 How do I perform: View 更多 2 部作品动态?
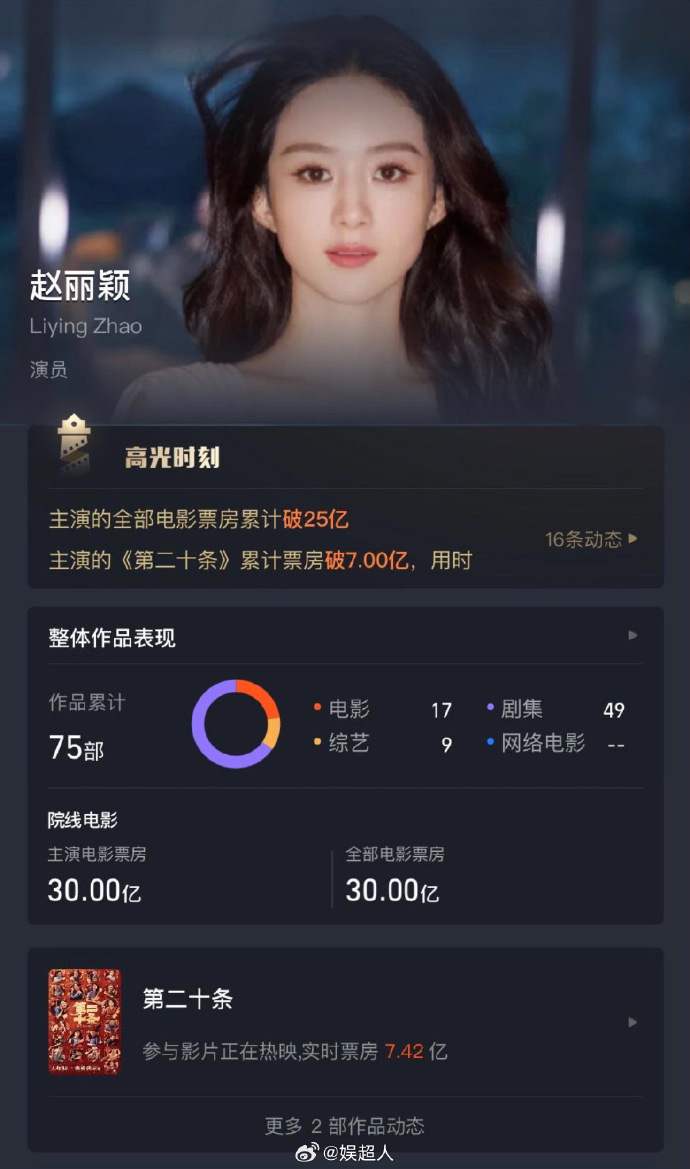point(344,1125)
